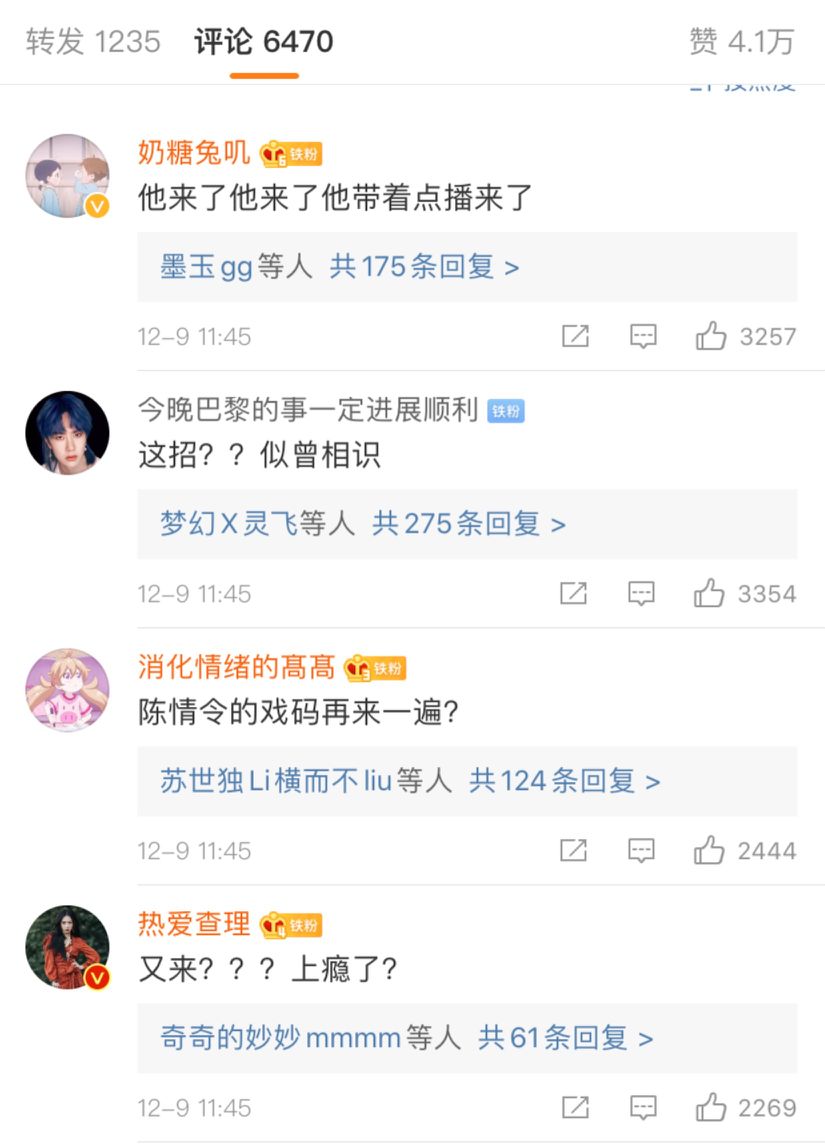View 共61条回复 from 奇奇的妙妙mmmm等人
The image size is (825, 1144).
pos(565,1038)
